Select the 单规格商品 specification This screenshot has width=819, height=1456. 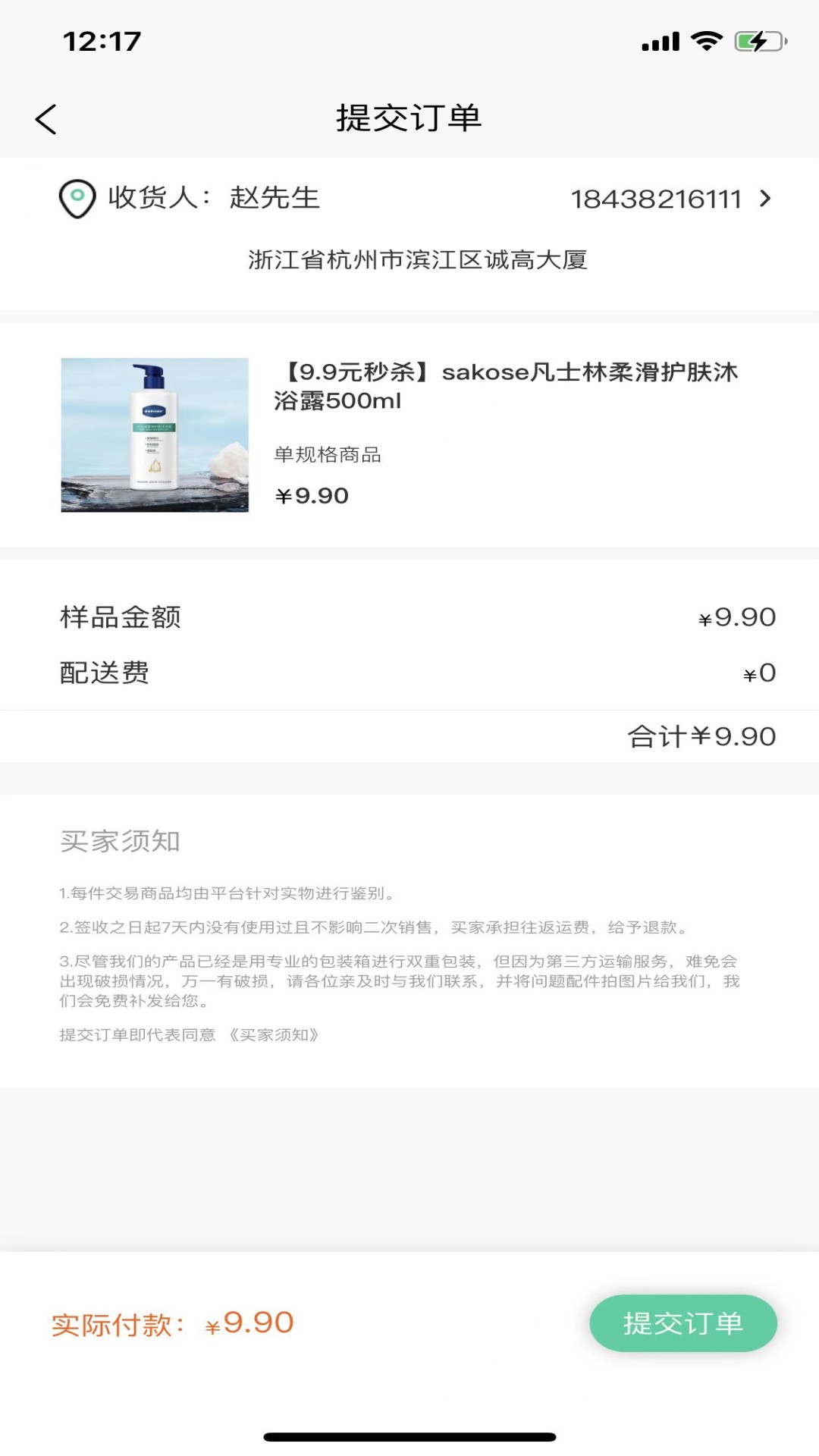click(x=328, y=455)
